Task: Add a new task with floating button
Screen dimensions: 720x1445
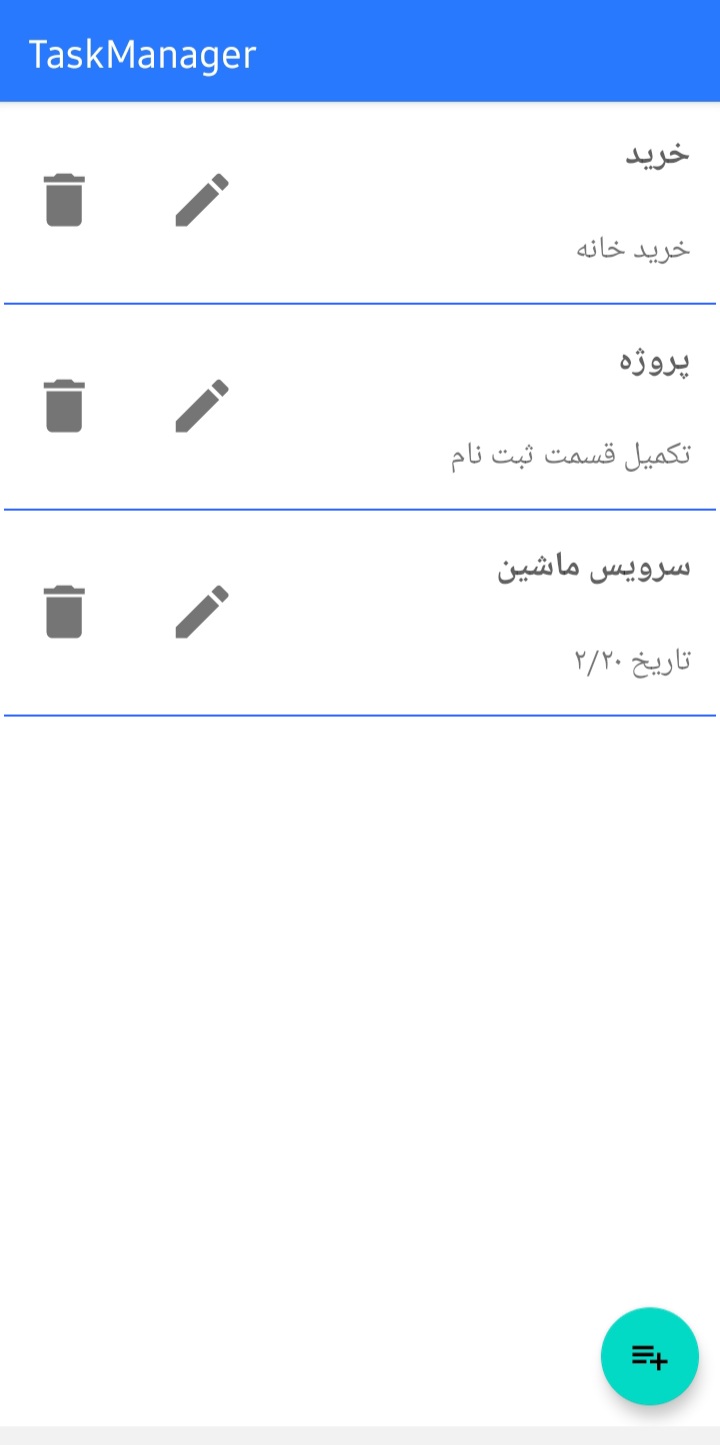Action: [649, 1356]
